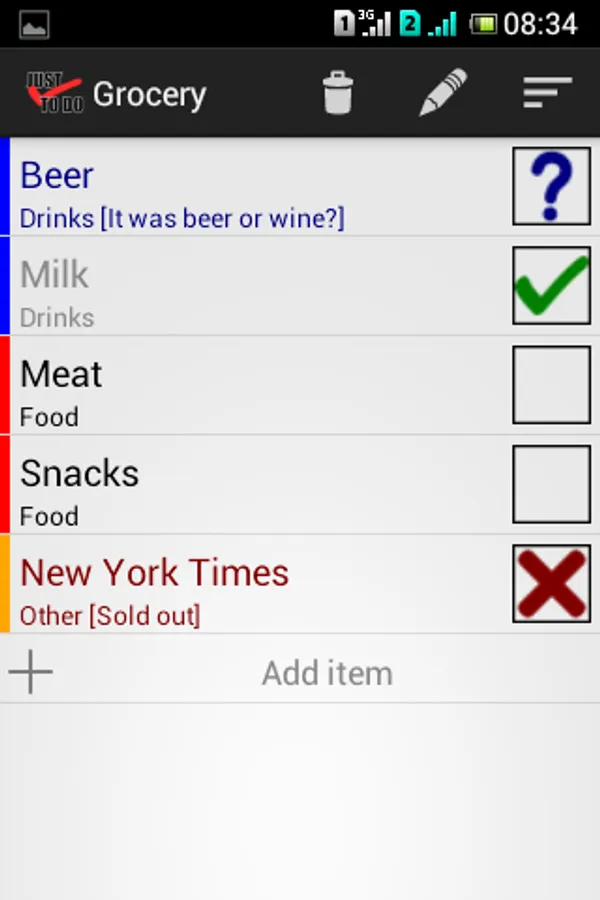Change the question-mark status box for Beer

[551, 186]
